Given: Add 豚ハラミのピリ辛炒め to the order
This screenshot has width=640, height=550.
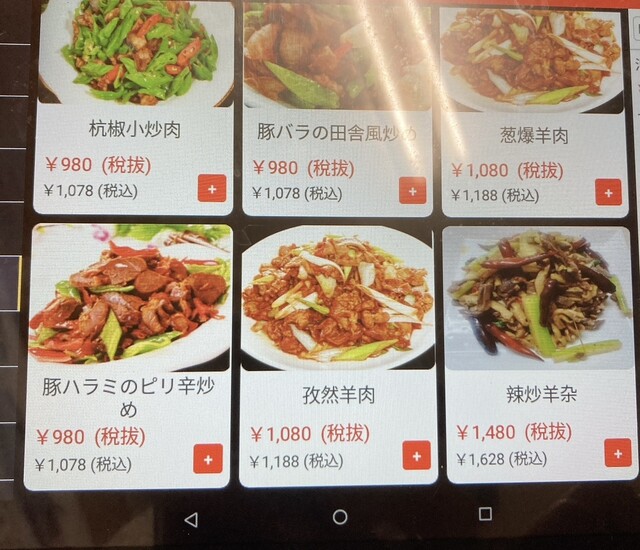Looking at the screenshot, I should coord(208,459).
